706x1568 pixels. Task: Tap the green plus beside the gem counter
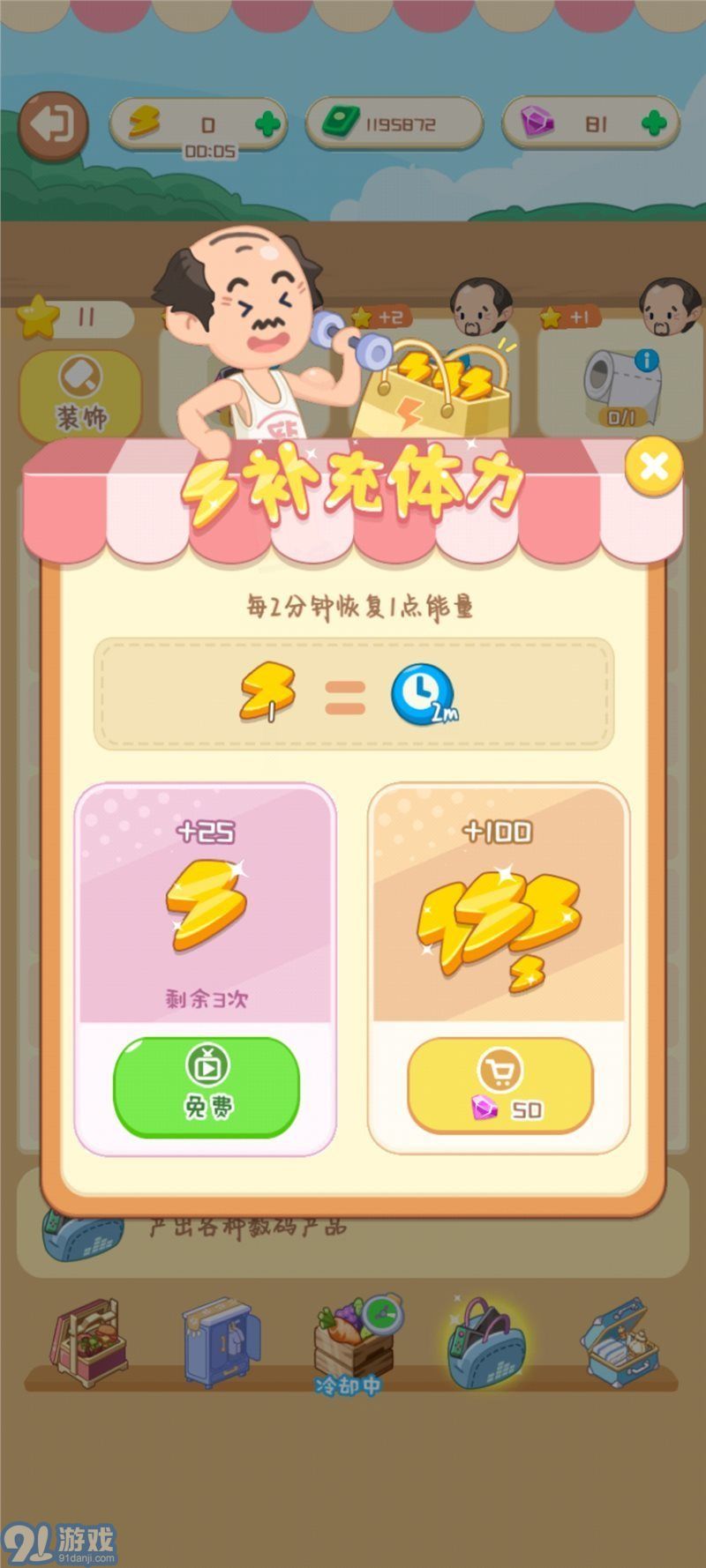[653, 123]
